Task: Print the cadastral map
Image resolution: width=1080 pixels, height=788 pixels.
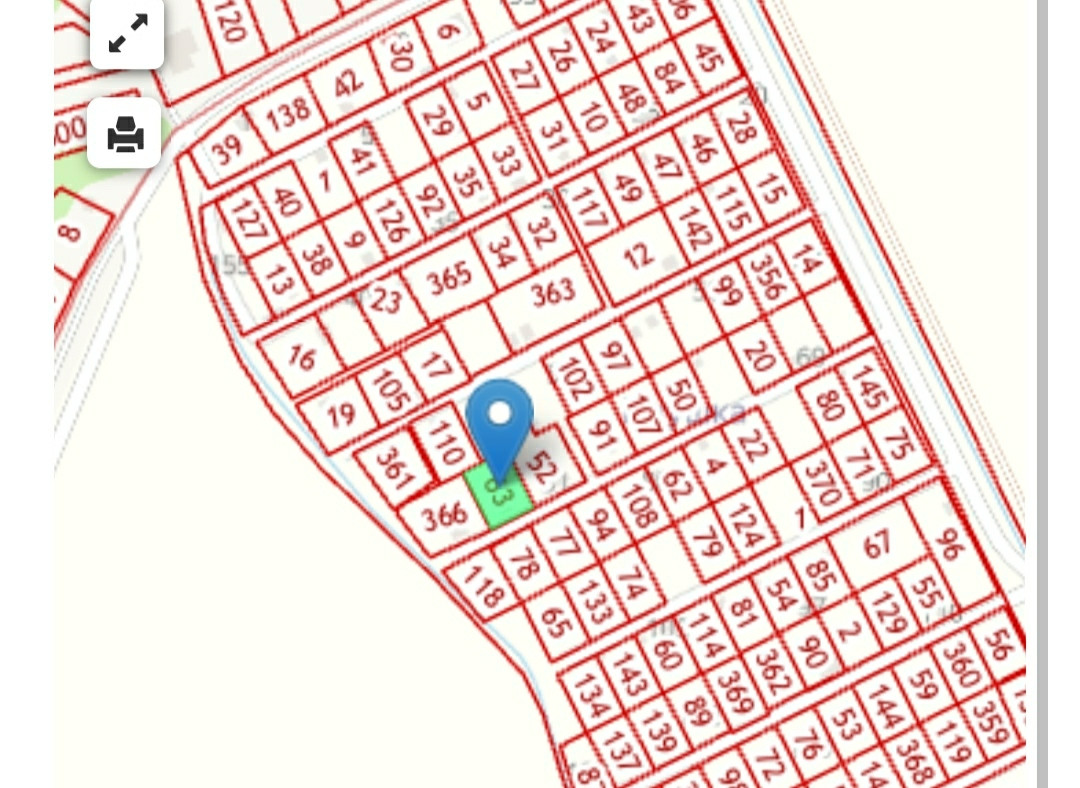Action: (x=125, y=133)
